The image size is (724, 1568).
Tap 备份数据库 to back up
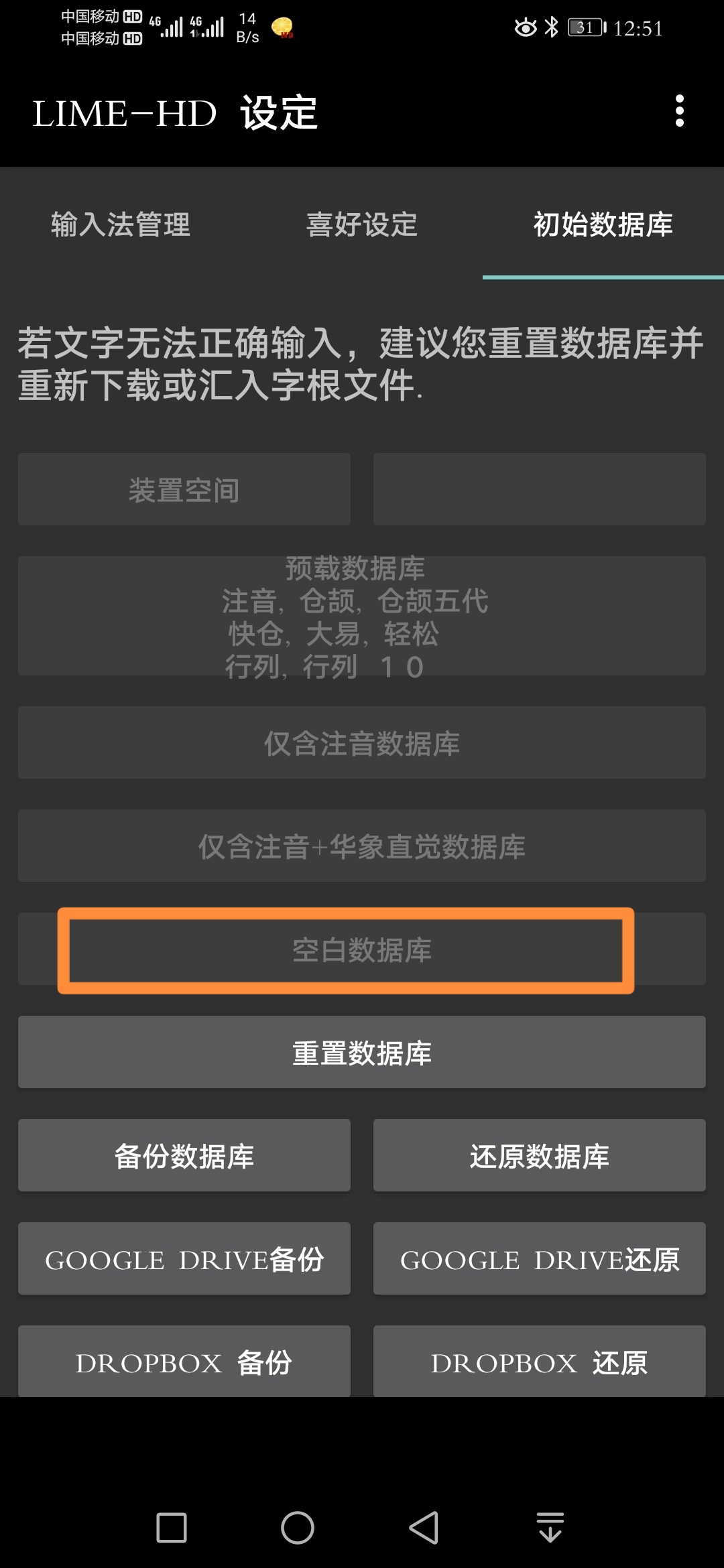(x=184, y=1156)
